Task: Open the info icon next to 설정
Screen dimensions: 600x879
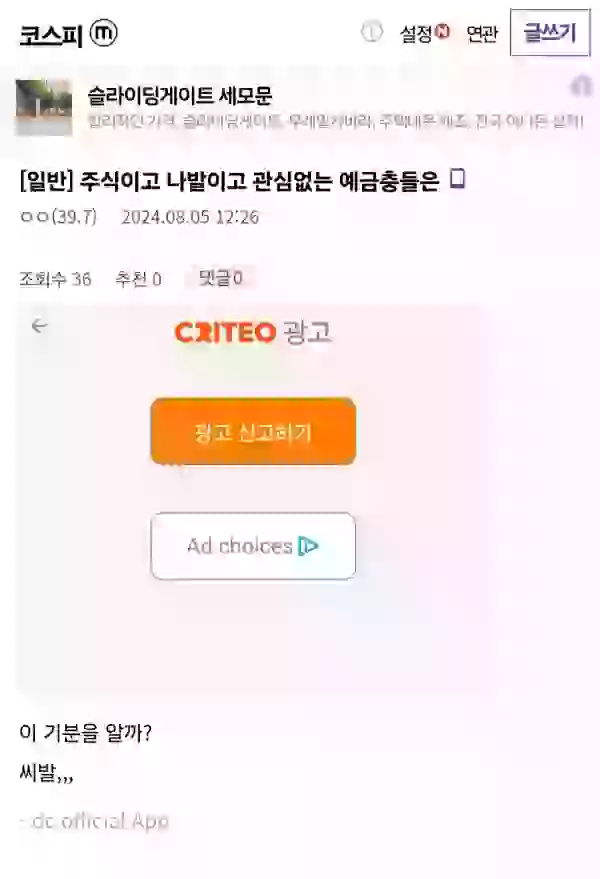Action: click(372, 33)
